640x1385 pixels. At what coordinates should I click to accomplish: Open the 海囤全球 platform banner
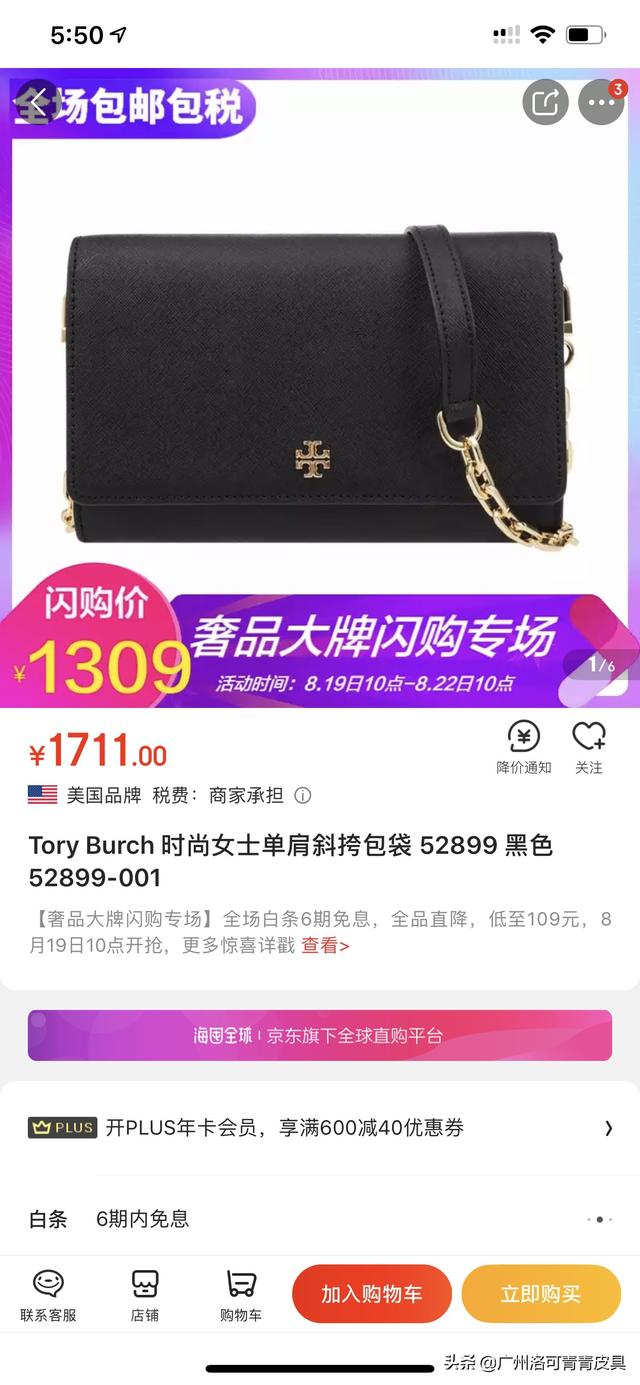point(320,1035)
